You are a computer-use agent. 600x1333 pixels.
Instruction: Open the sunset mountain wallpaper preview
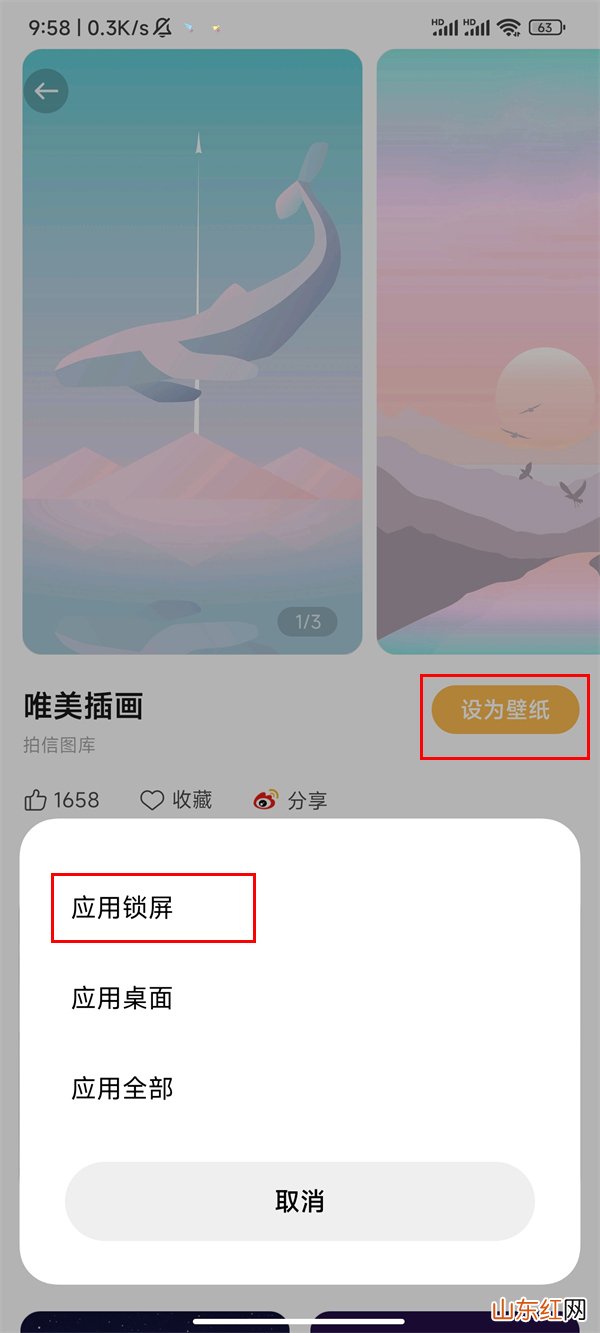490,350
